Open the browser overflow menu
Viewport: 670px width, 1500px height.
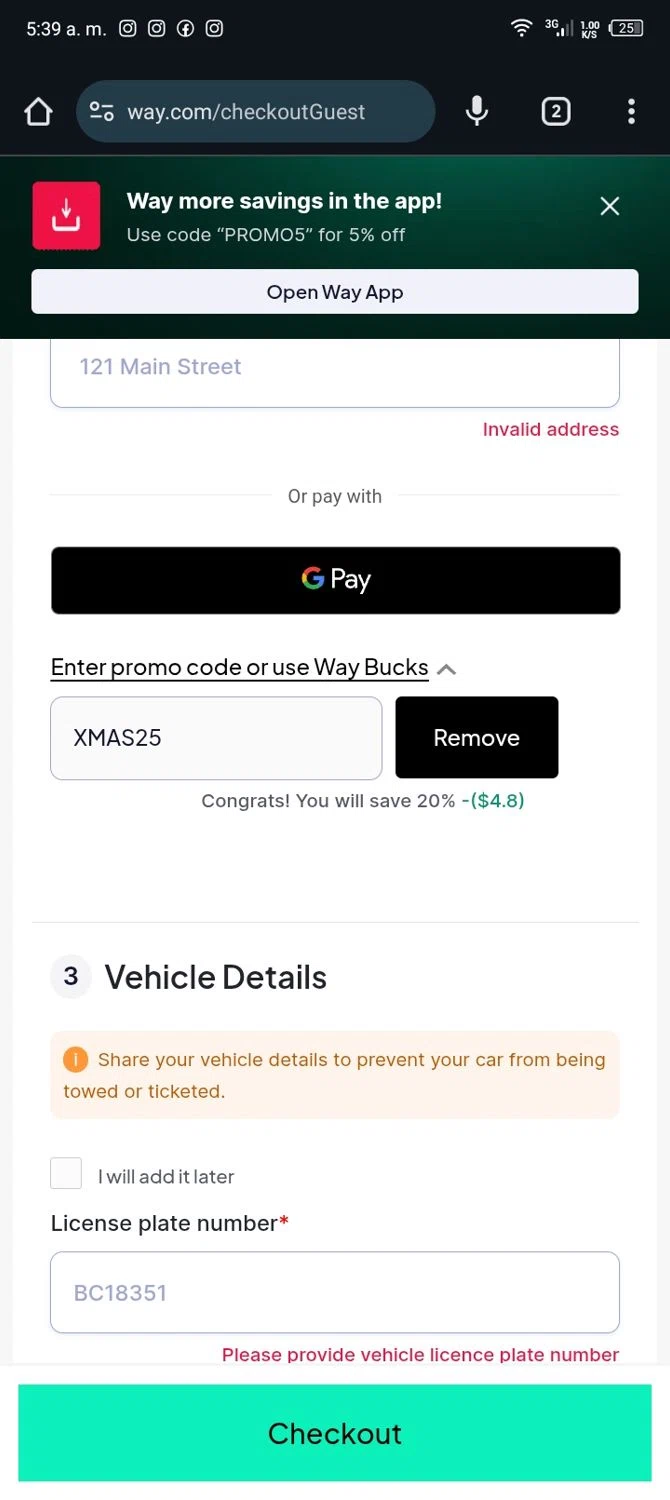(631, 112)
